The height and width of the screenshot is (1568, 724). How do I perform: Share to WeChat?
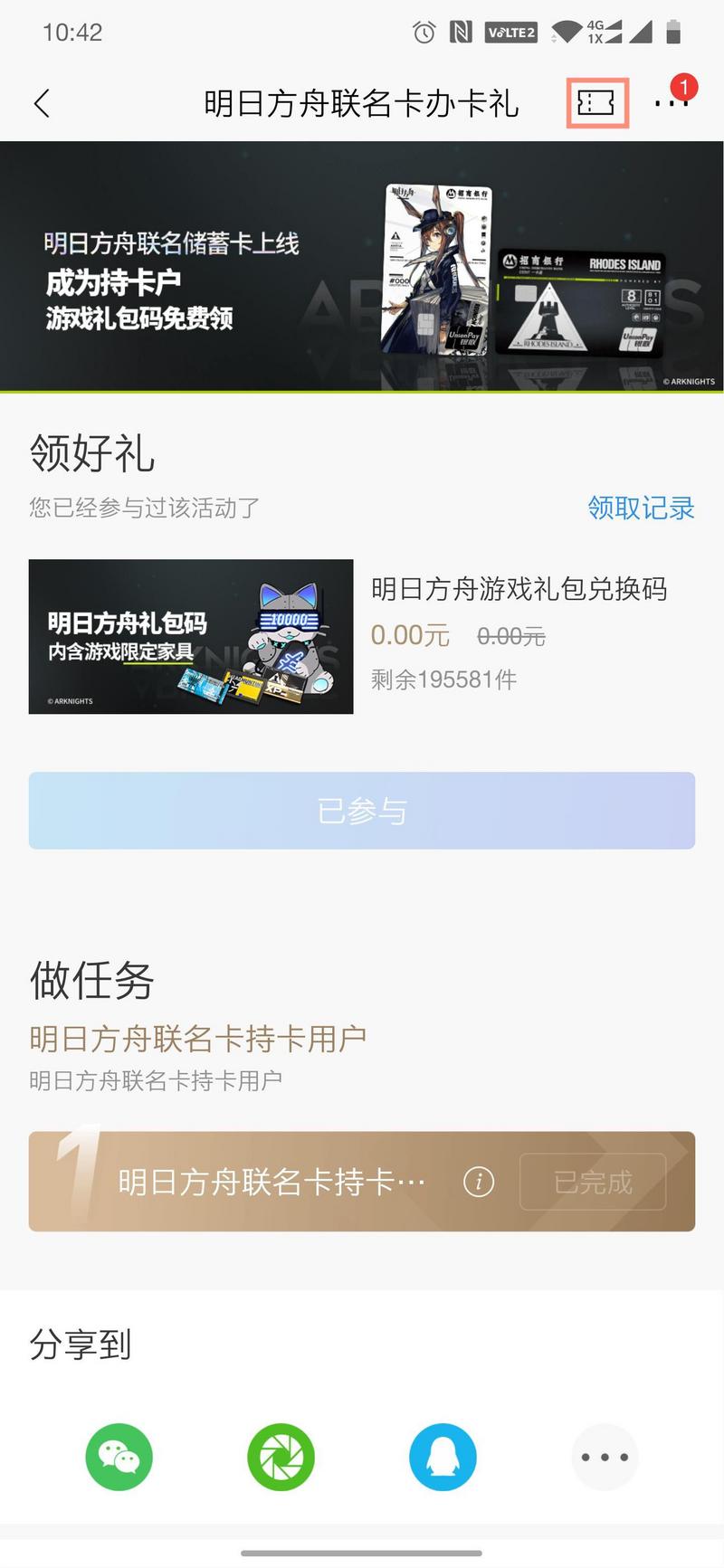(x=119, y=1458)
